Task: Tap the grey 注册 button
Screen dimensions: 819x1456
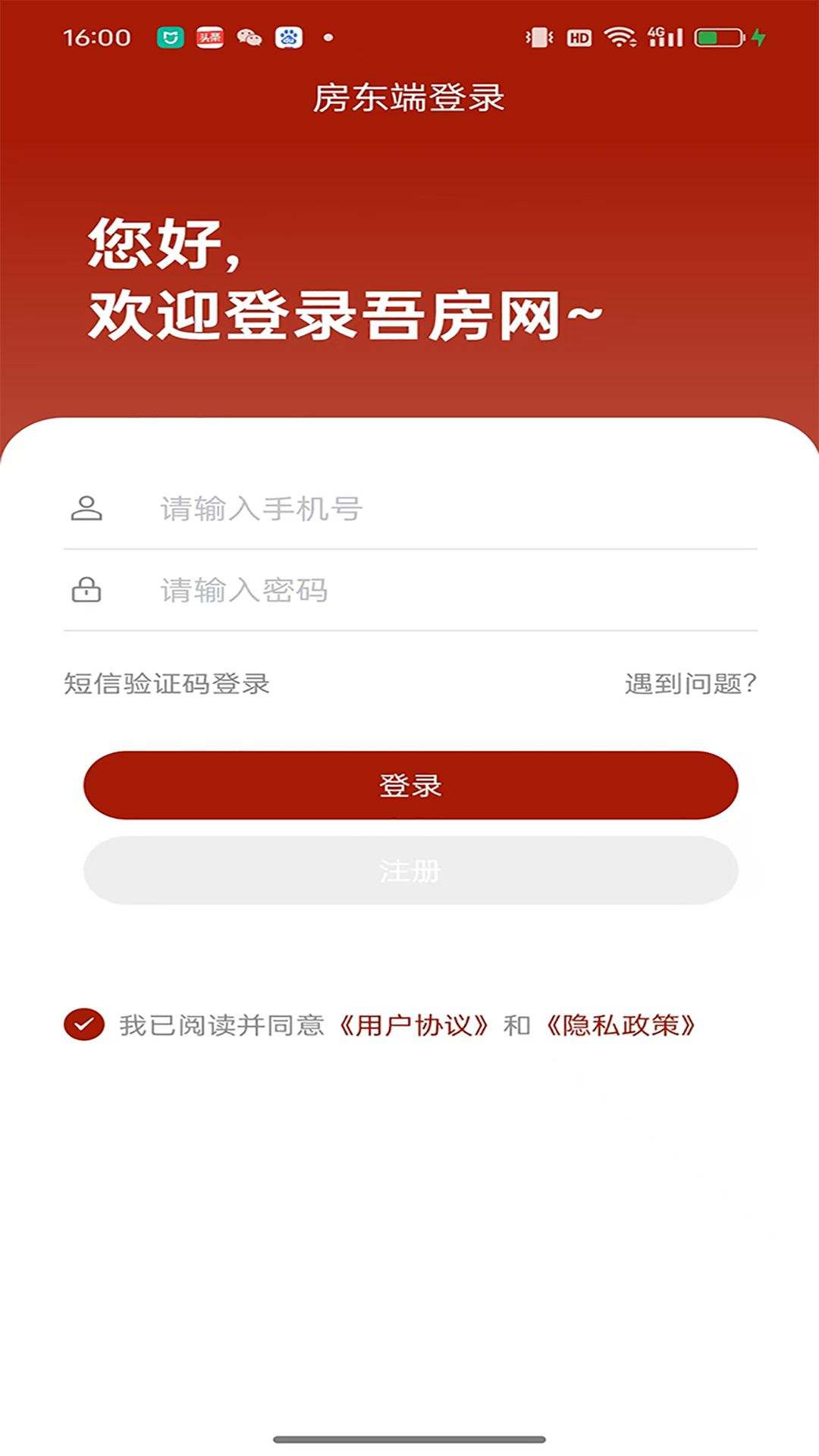Action: (x=410, y=871)
